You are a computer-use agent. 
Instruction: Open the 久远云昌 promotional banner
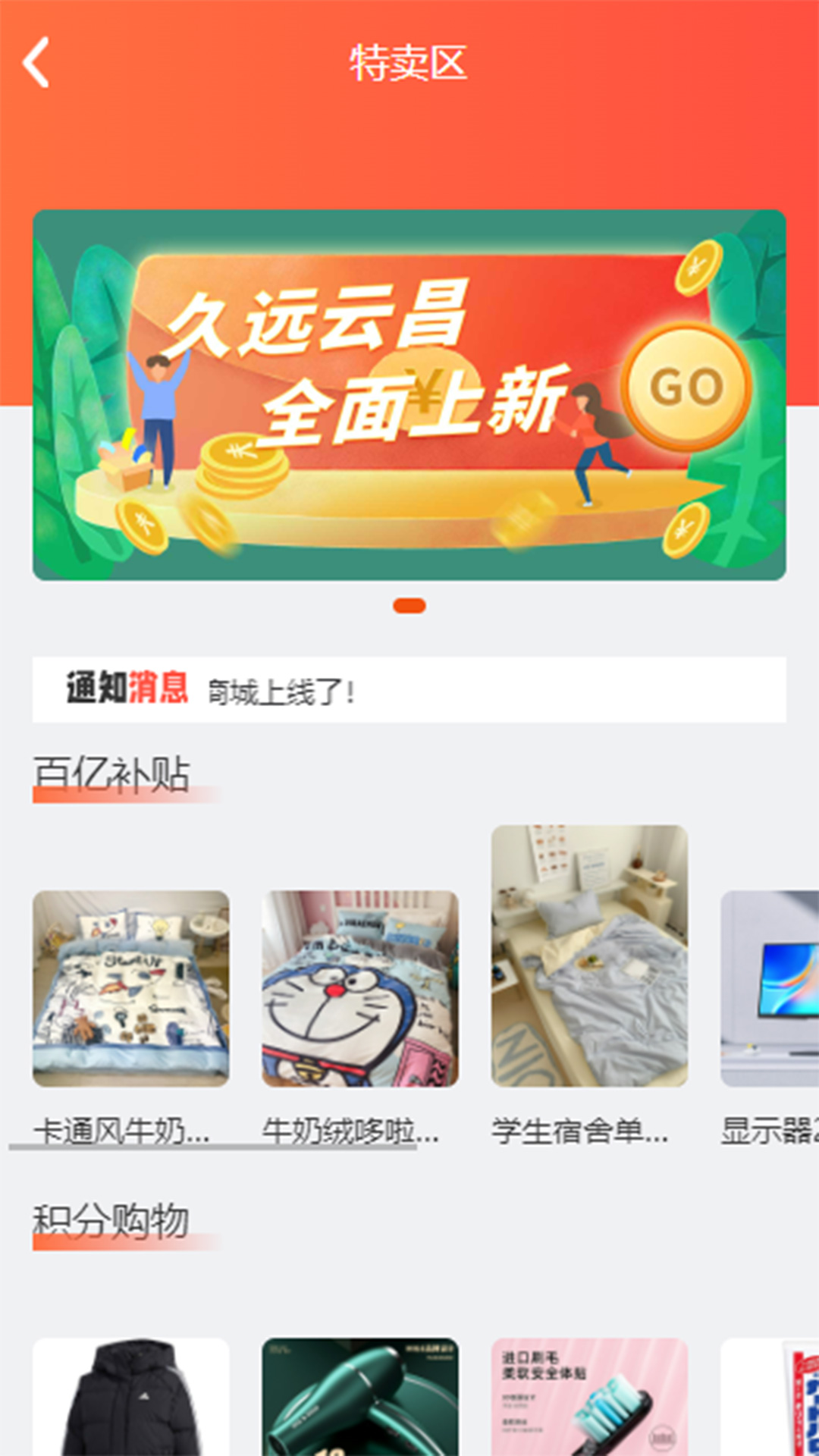tap(409, 393)
